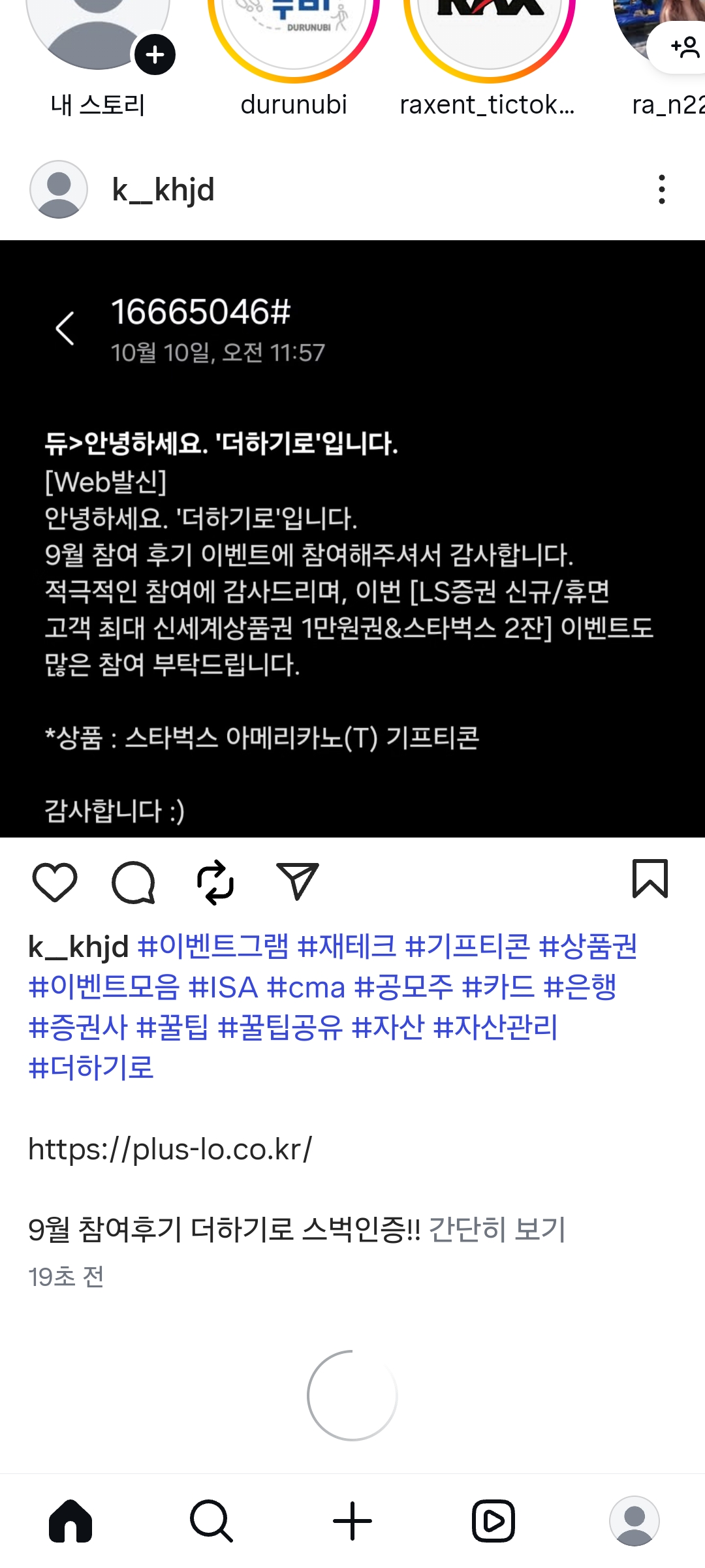Open the #재테크 hashtag

click(346, 947)
